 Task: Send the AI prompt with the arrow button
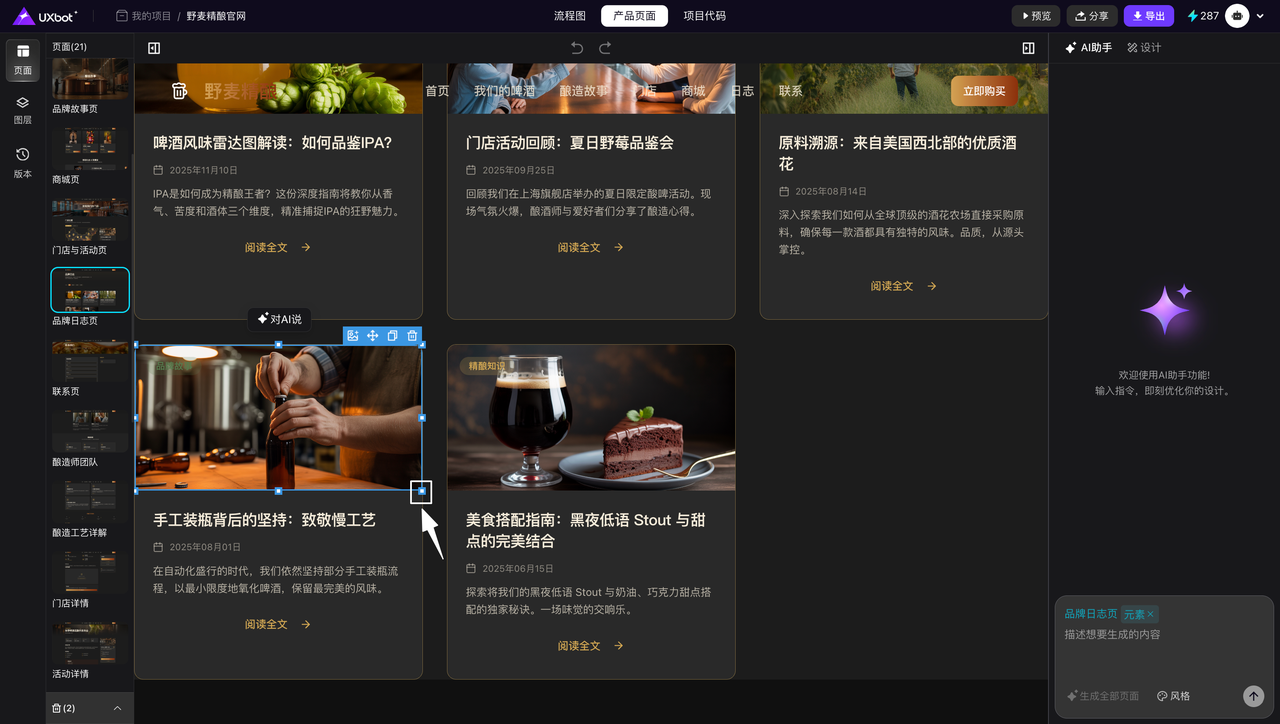[1253, 696]
